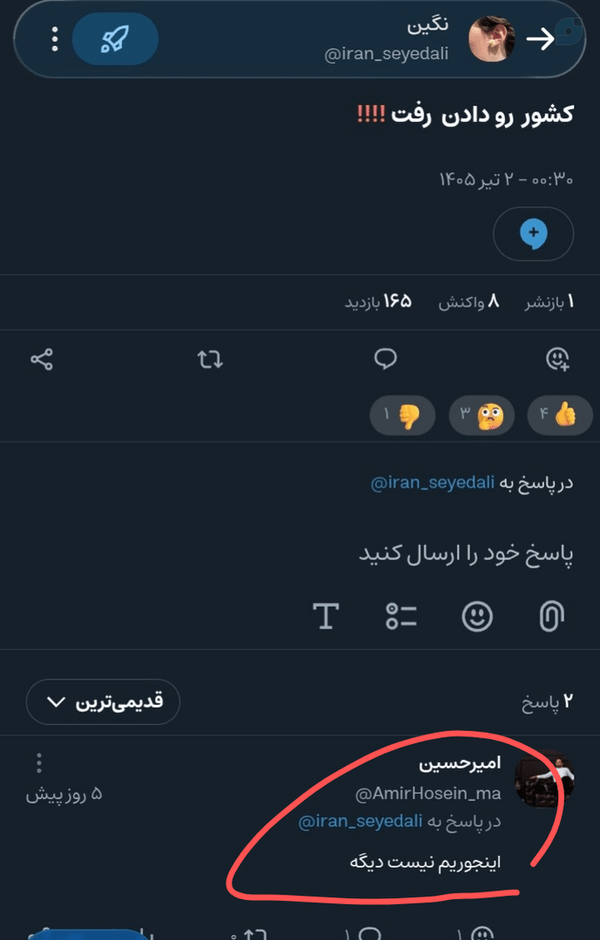Share this post
The height and width of the screenshot is (940, 600).
(42, 359)
